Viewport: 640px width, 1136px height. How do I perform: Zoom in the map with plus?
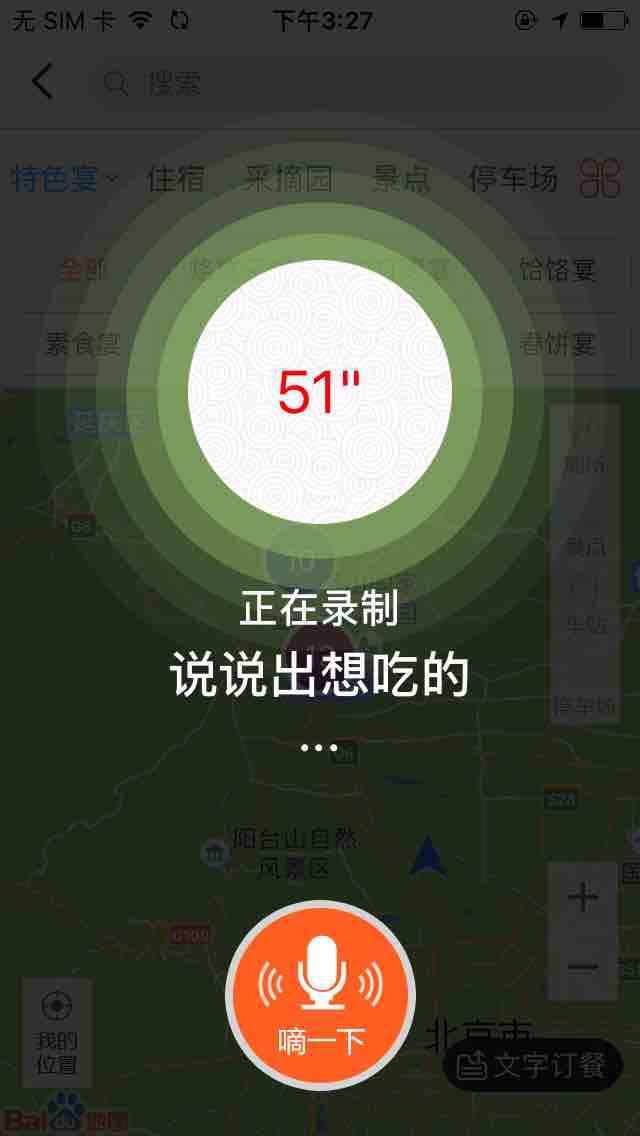(582, 897)
